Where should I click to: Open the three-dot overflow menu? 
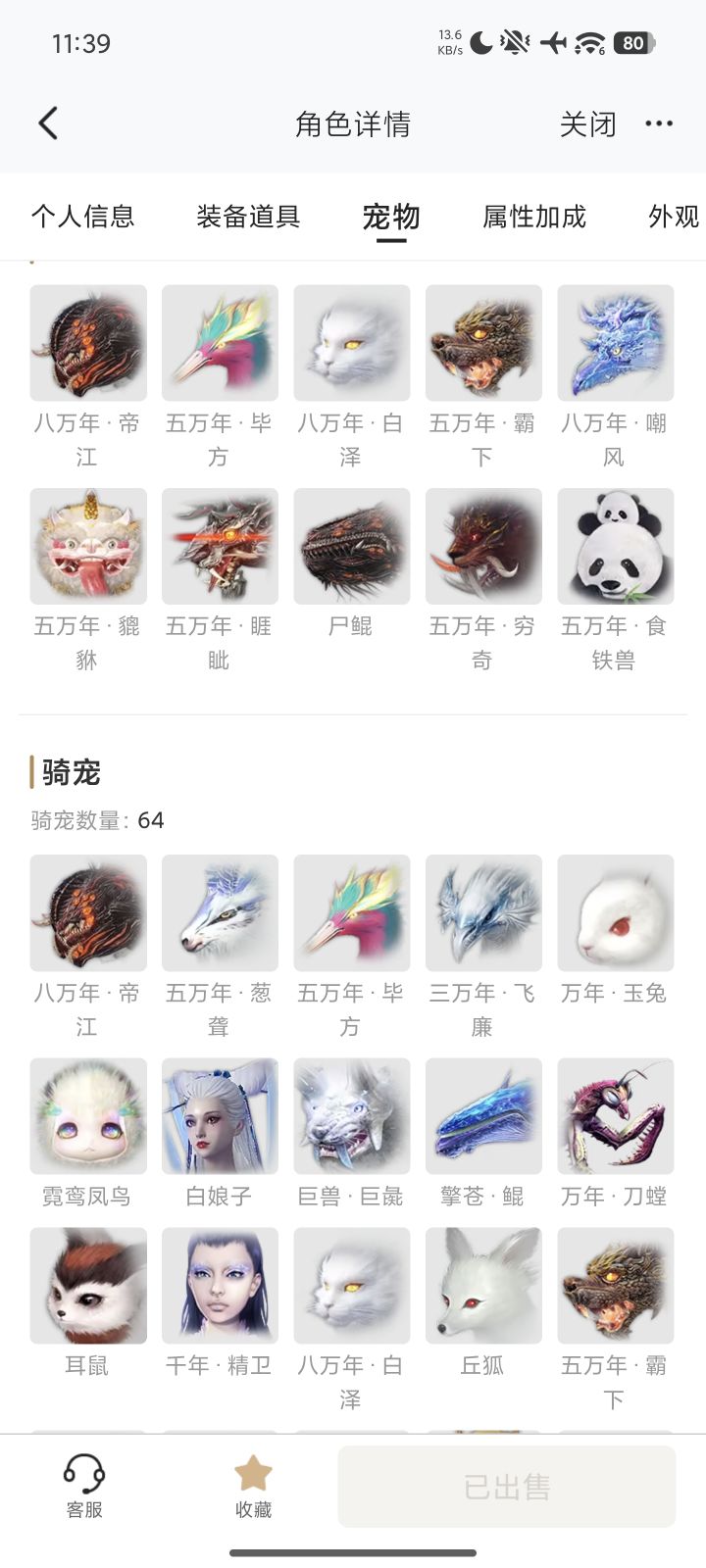tap(659, 123)
